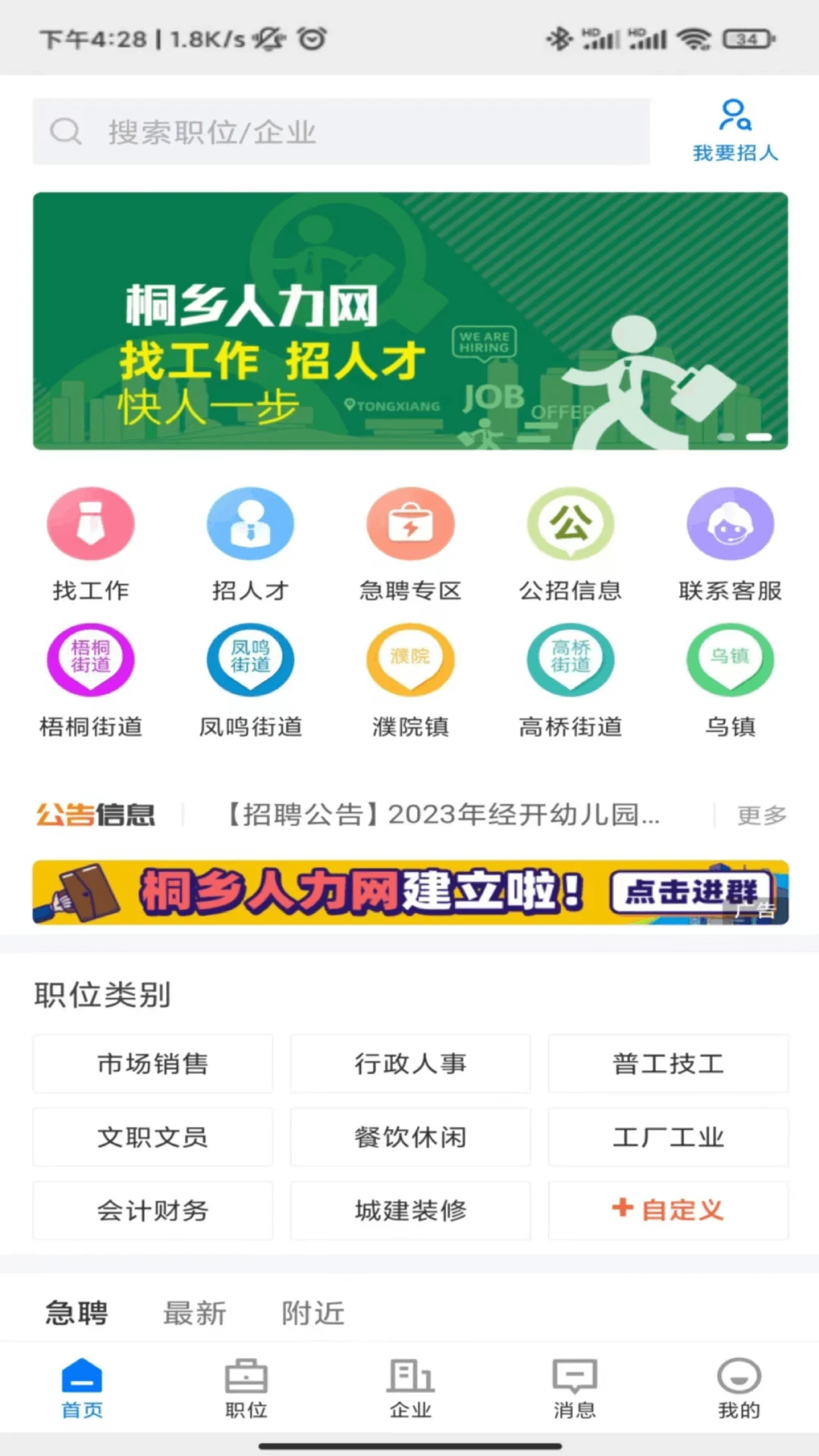This screenshot has height=1456, width=819.
Task: Browse jobs in 濮院镇
Action: tap(410, 679)
